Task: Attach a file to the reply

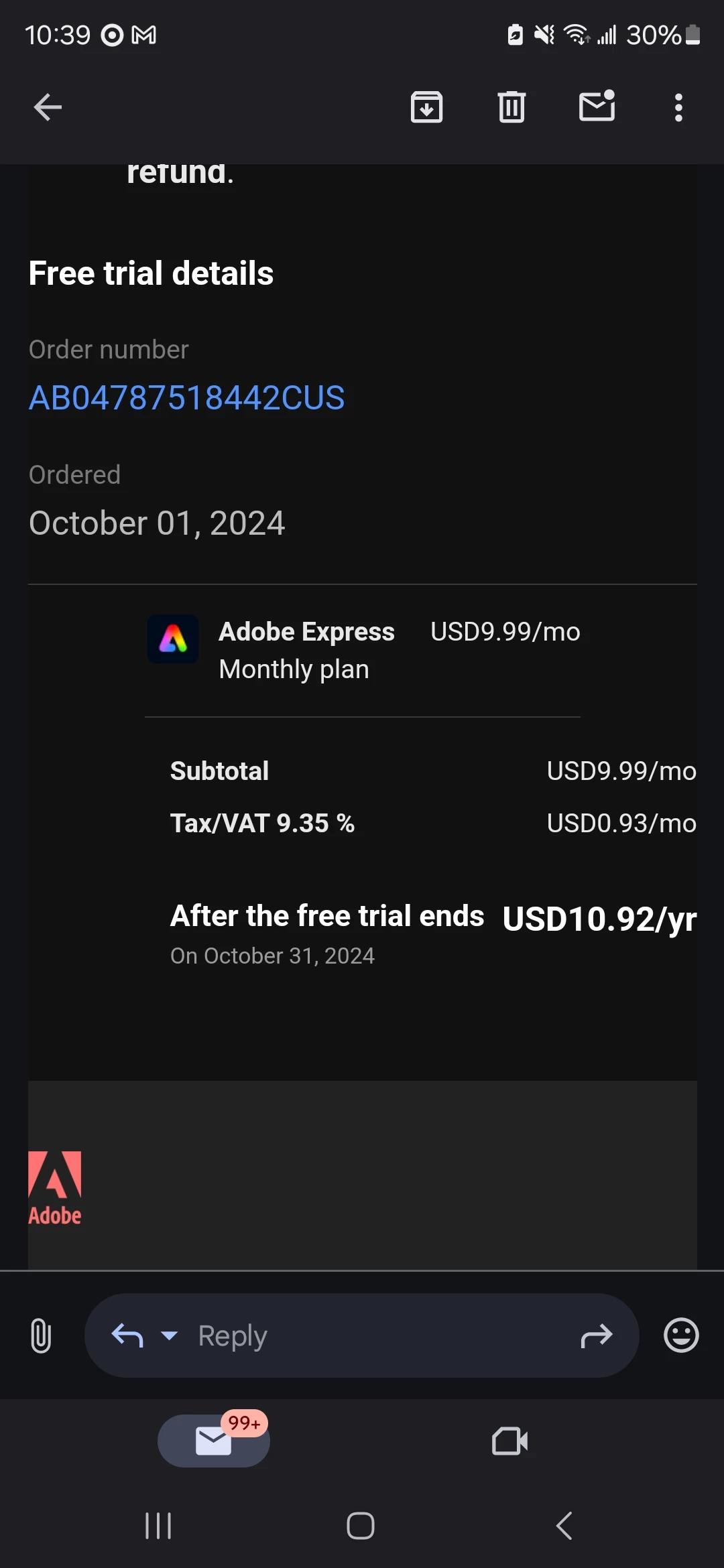Action: (x=41, y=1335)
